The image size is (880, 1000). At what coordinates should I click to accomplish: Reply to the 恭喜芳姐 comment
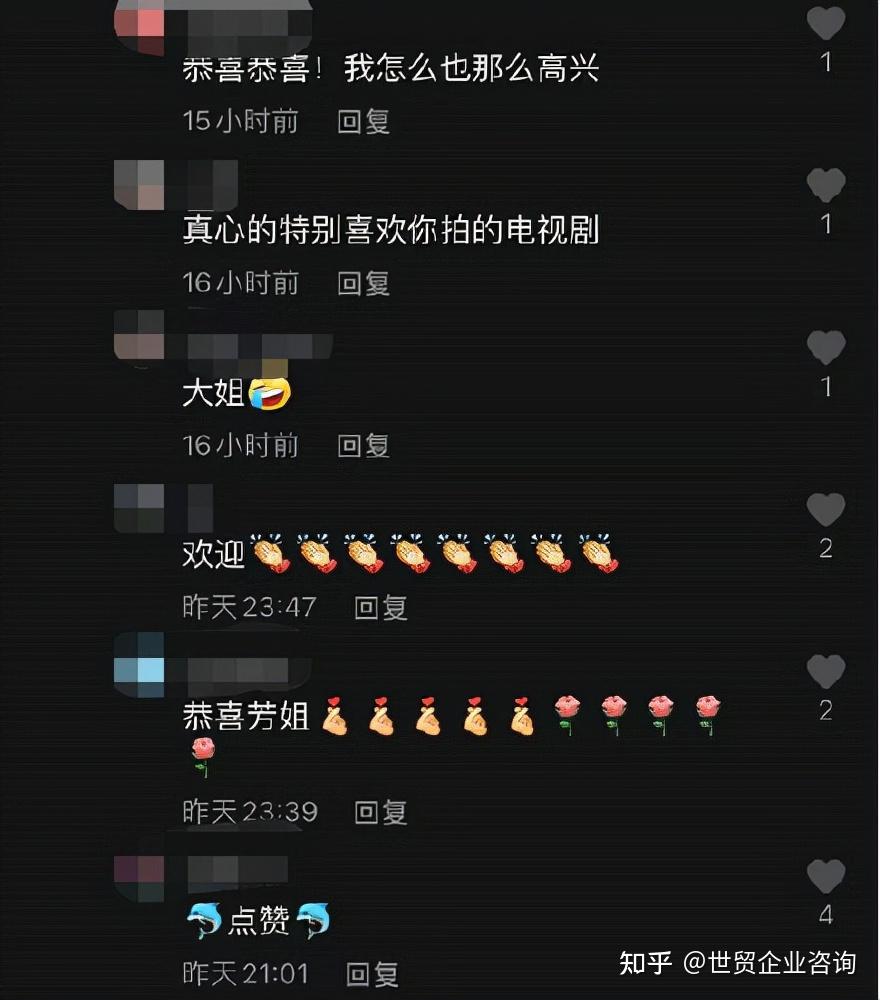381,812
